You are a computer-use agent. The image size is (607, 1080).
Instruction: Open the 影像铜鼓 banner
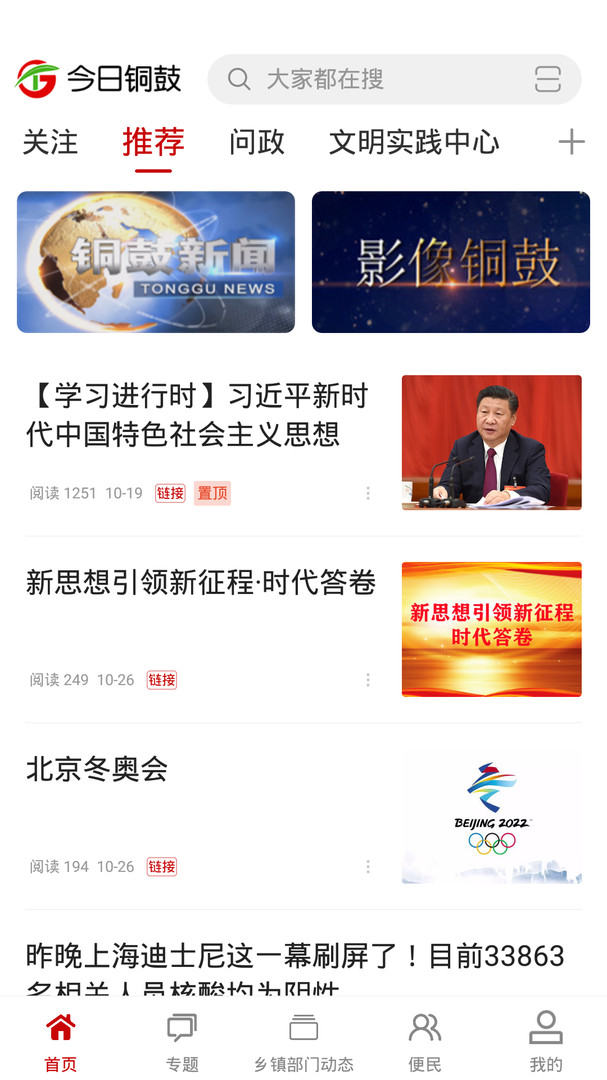451,262
